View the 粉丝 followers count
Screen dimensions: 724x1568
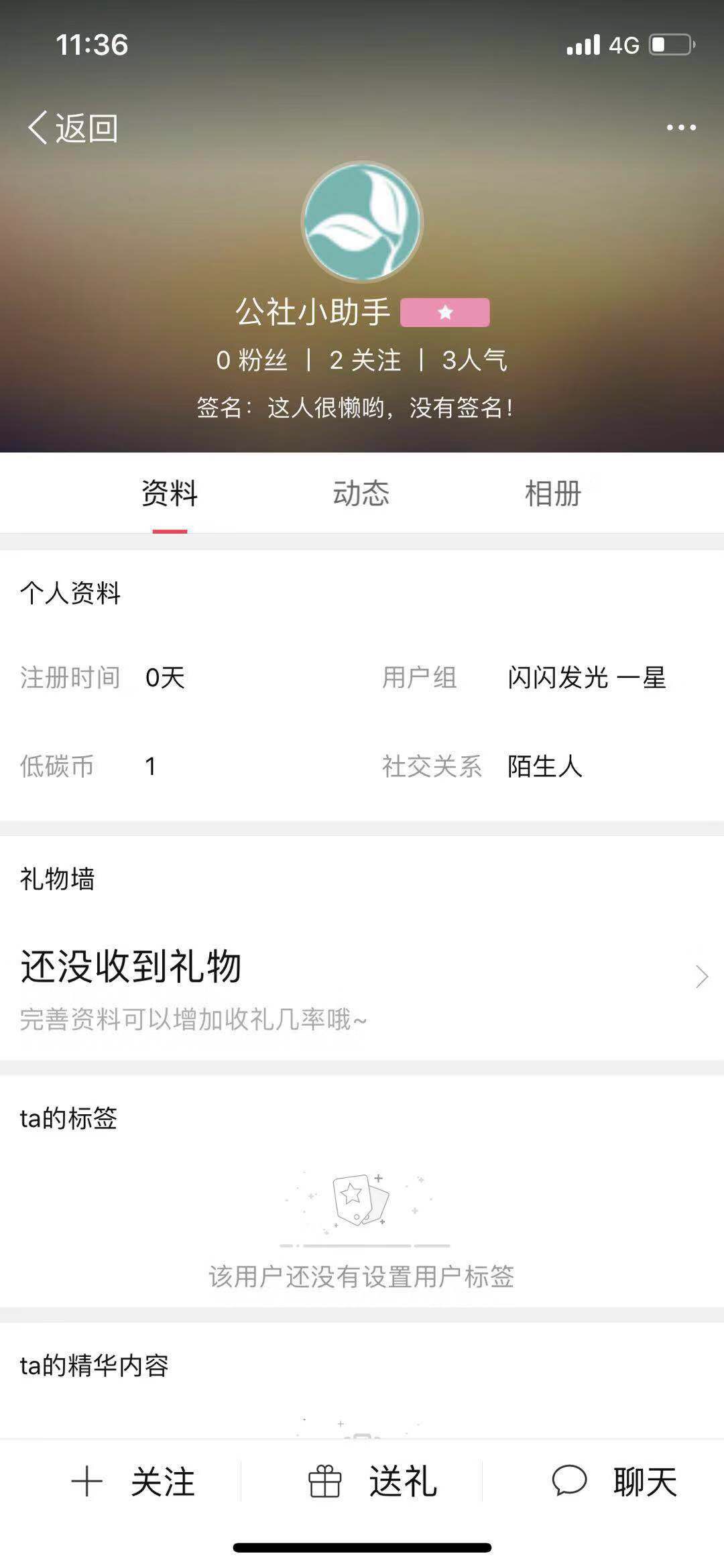[251, 361]
